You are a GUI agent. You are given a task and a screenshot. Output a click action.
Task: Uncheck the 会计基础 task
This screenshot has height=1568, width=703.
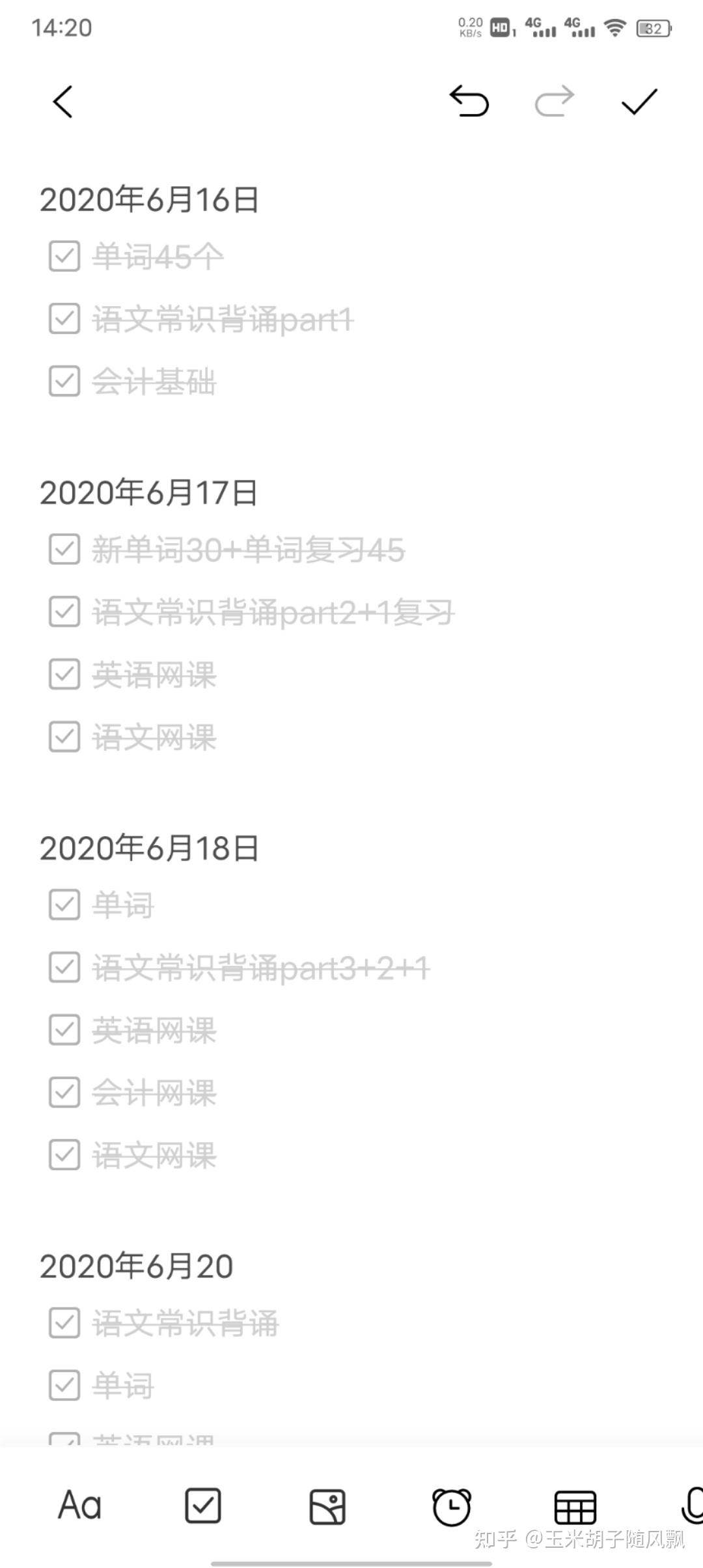tap(64, 381)
